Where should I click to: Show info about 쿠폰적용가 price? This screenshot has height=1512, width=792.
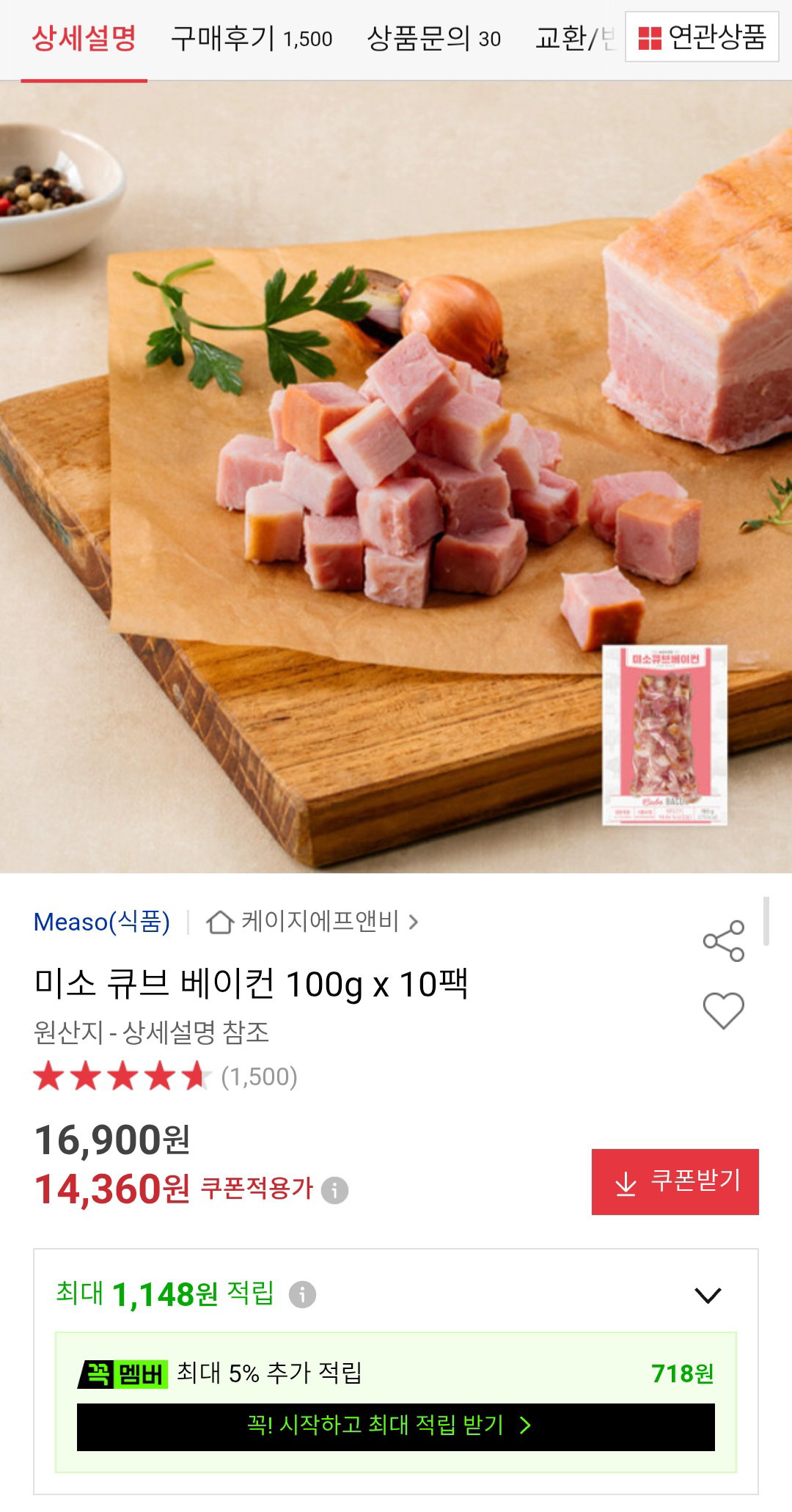335,1189
